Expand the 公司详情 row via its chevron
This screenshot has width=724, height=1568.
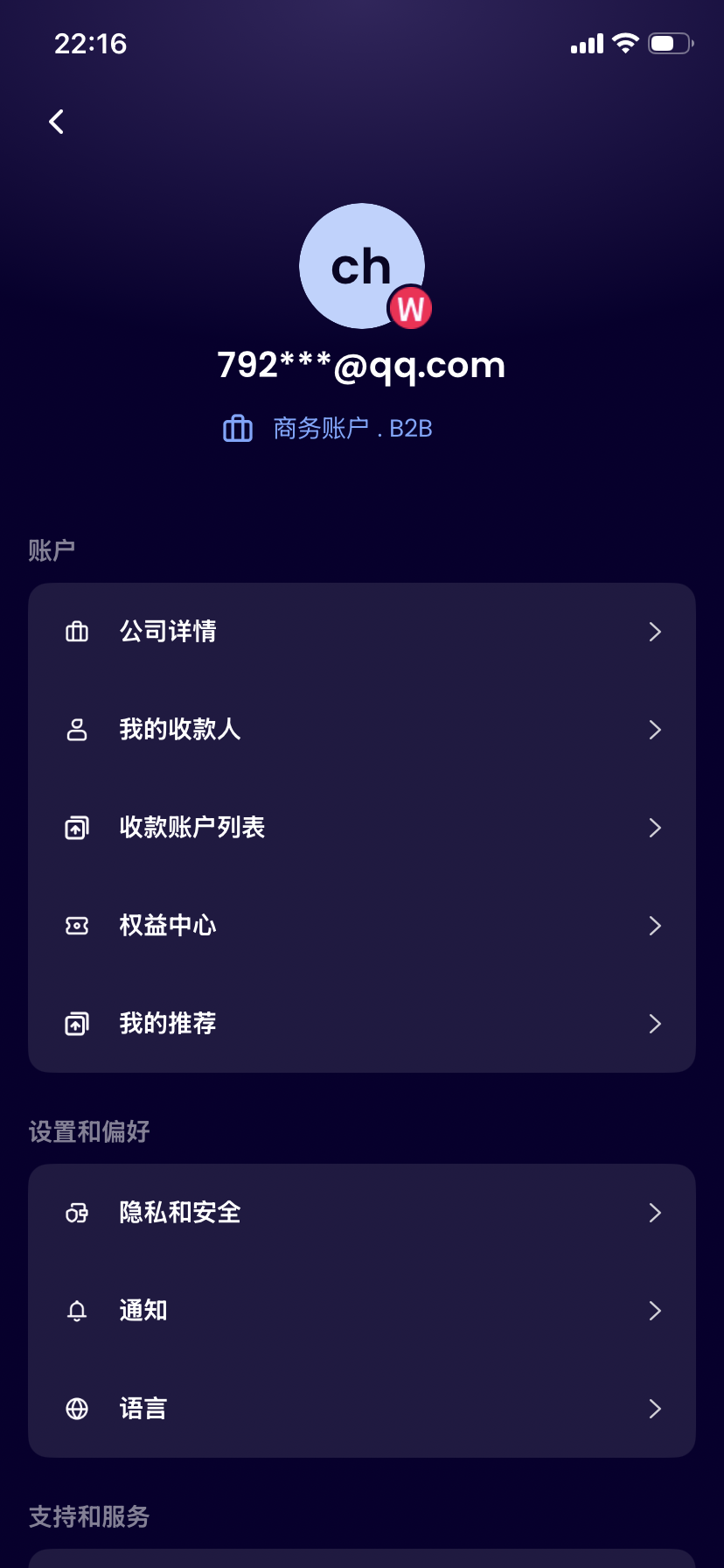pyautogui.click(x=656, y=631)
